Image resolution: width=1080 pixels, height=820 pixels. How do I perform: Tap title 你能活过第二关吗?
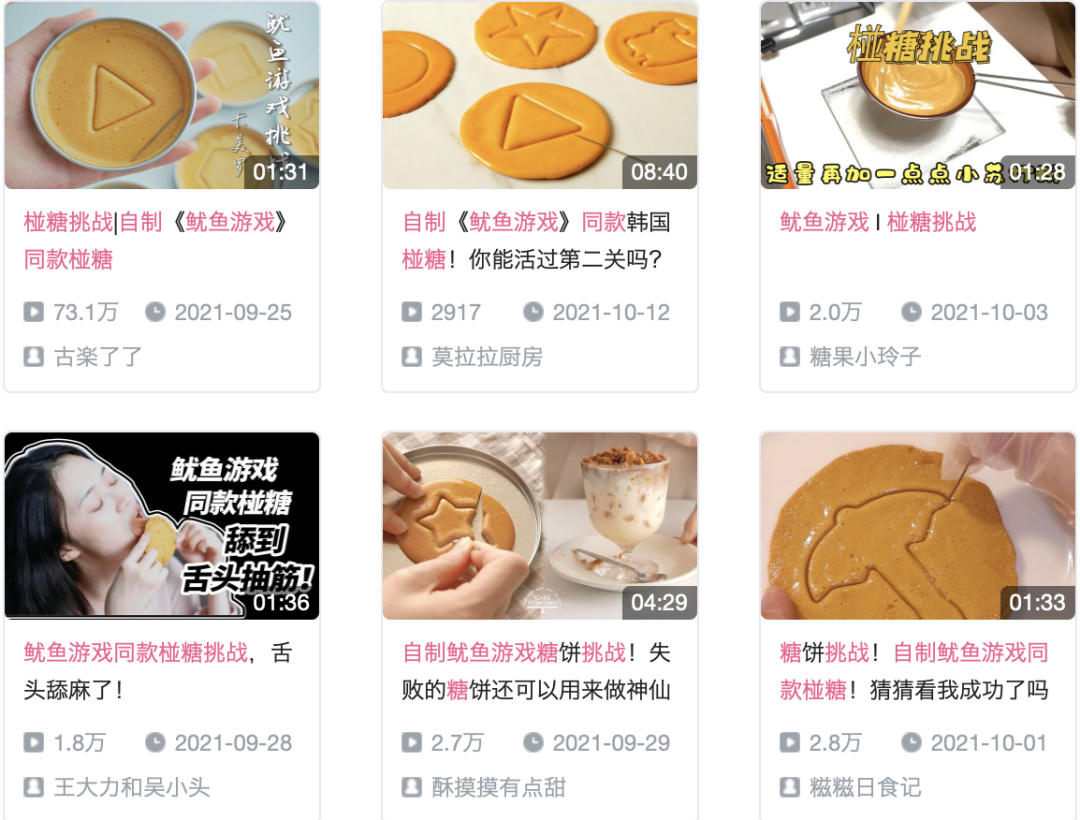(565, 260)
